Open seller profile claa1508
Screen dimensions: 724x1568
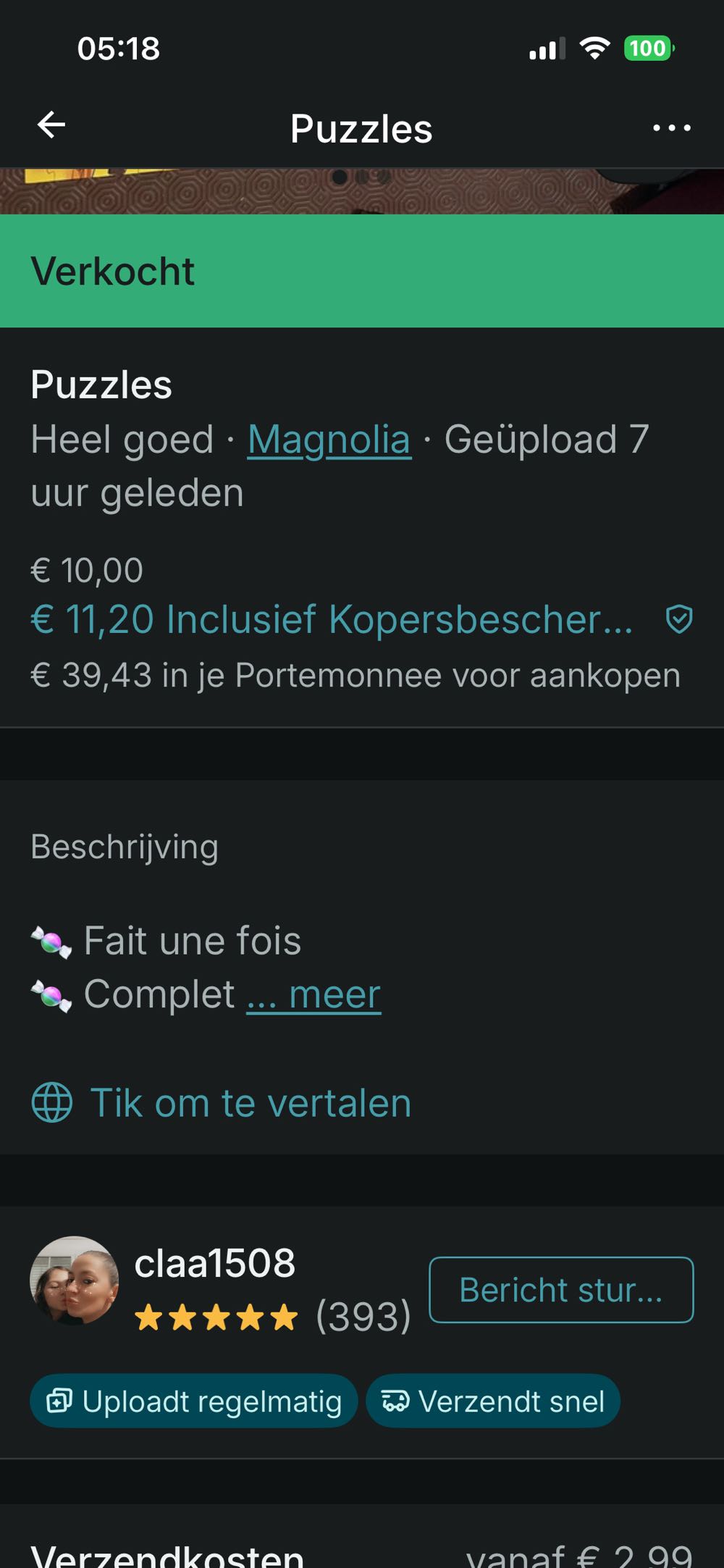pos(214,1264)
